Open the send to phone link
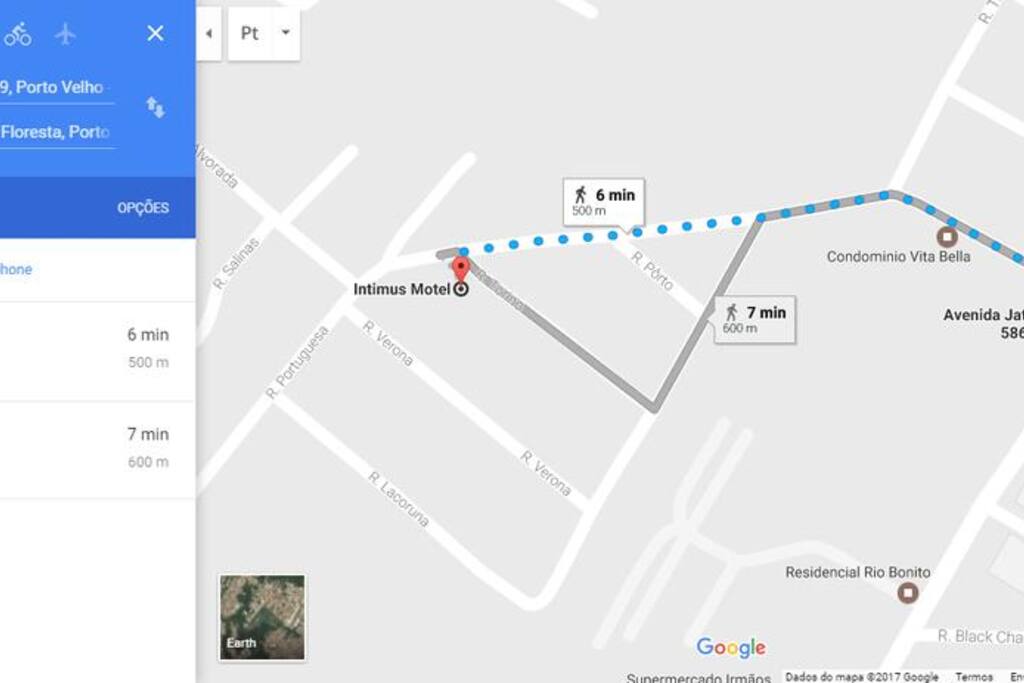This screenshot has height=683, width=1024. 16,269
